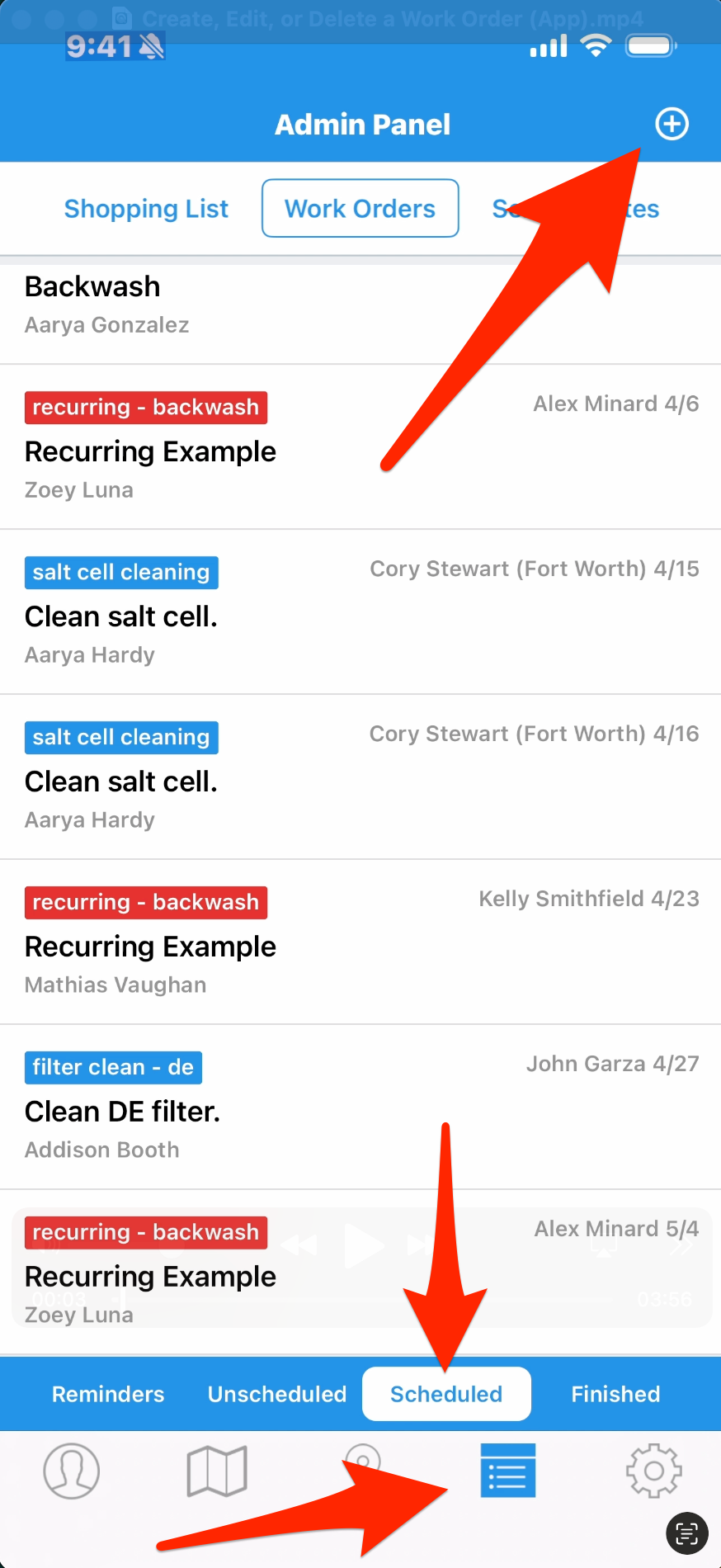Open the customers profile tab

[x=72, y=1471]
